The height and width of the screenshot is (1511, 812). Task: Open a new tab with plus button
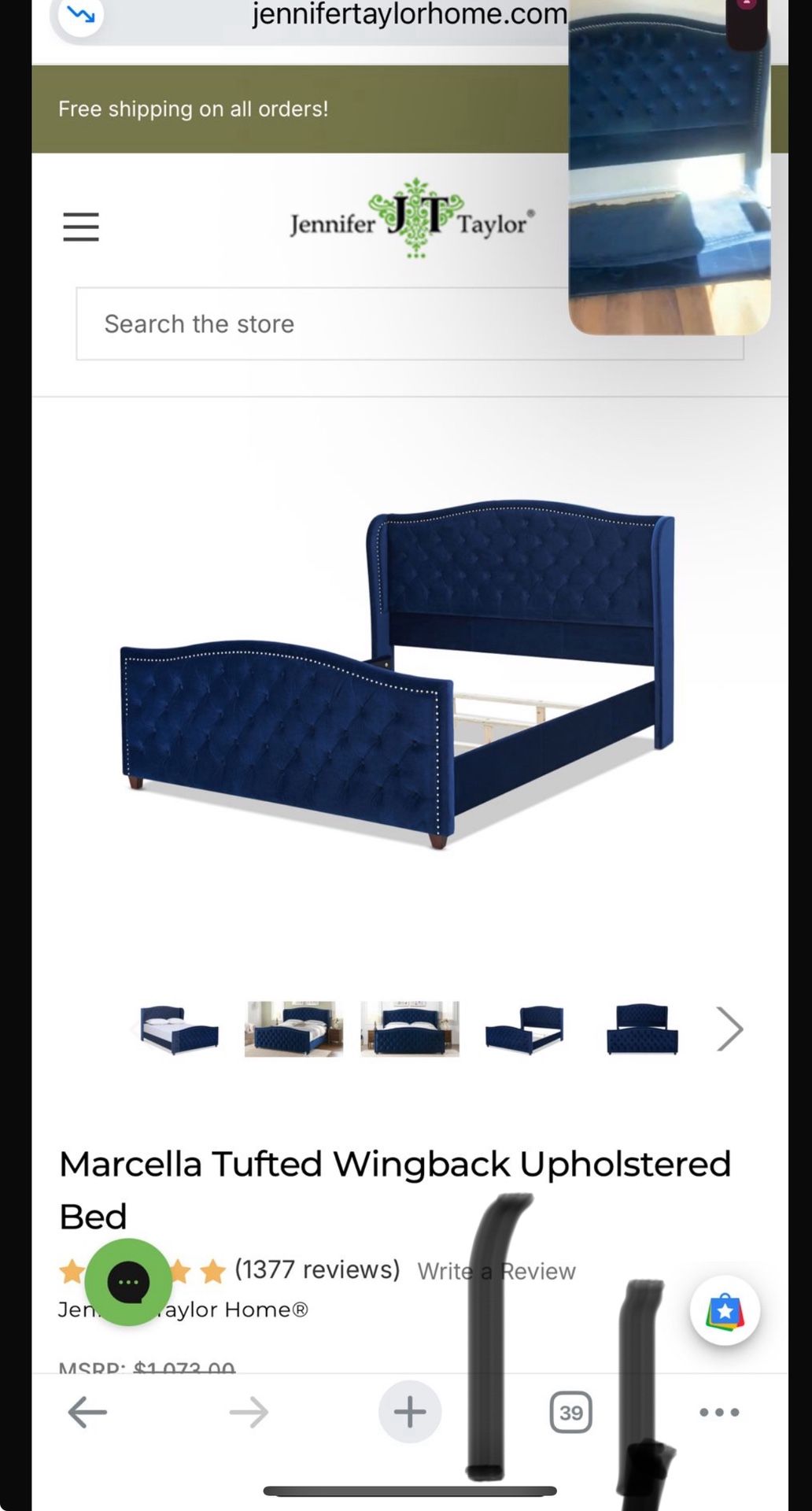(410, 1412)
